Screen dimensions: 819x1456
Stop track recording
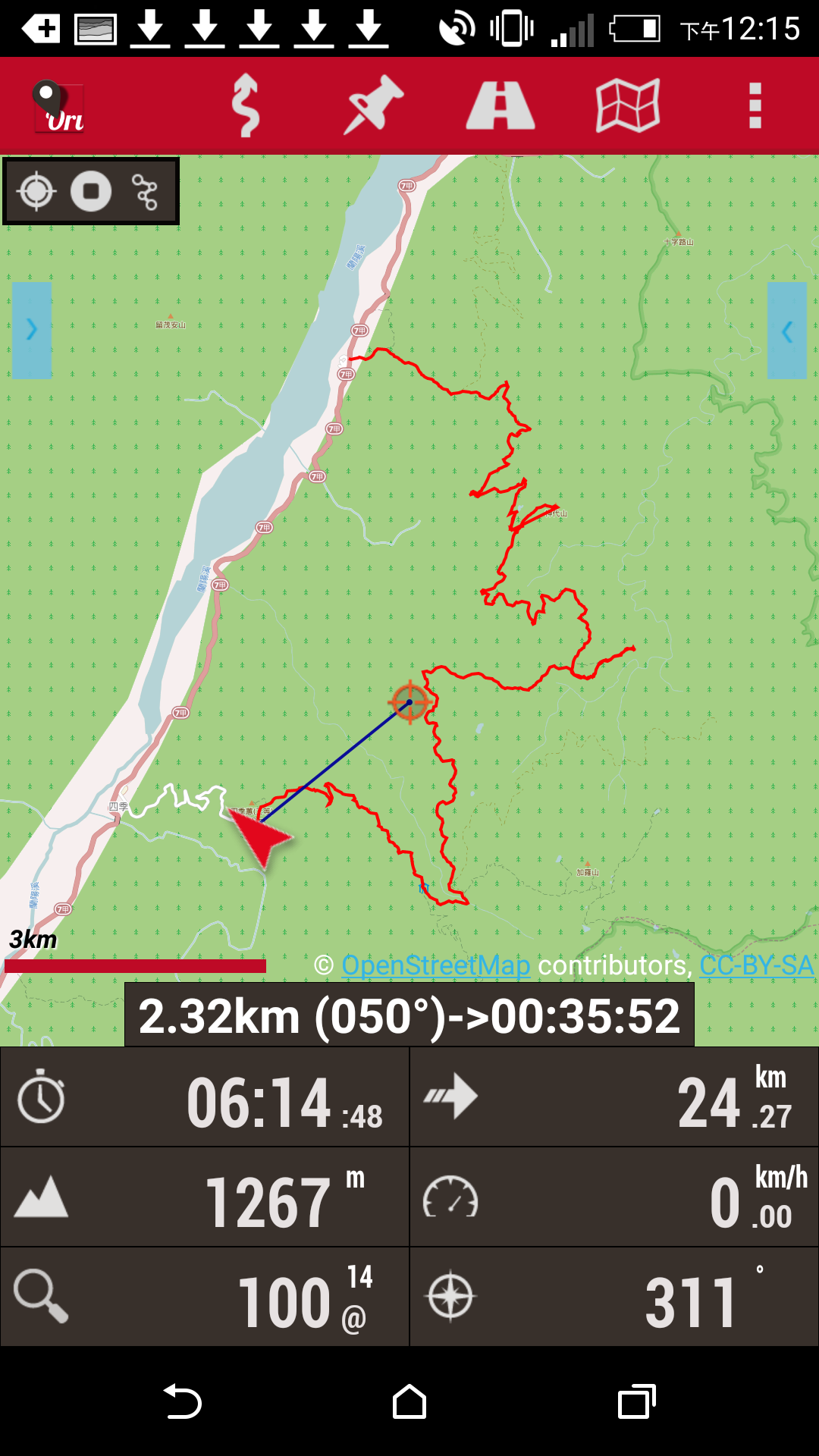pos(91,191)
